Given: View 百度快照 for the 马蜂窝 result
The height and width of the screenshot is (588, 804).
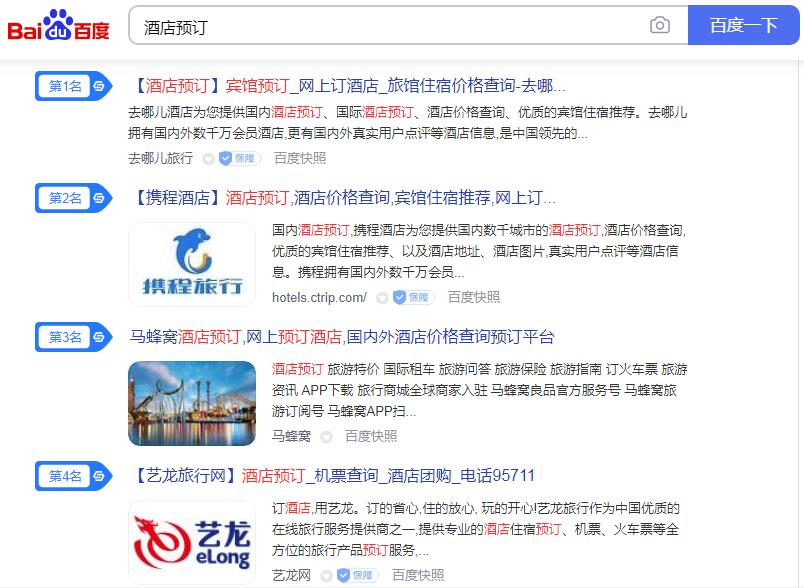Looking at the screenshot, I should point(371,436).
